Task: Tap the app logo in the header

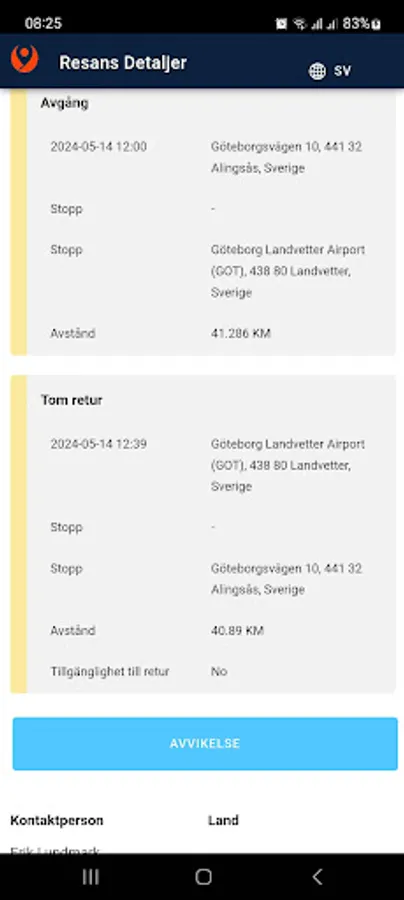Action: point(25,59)
